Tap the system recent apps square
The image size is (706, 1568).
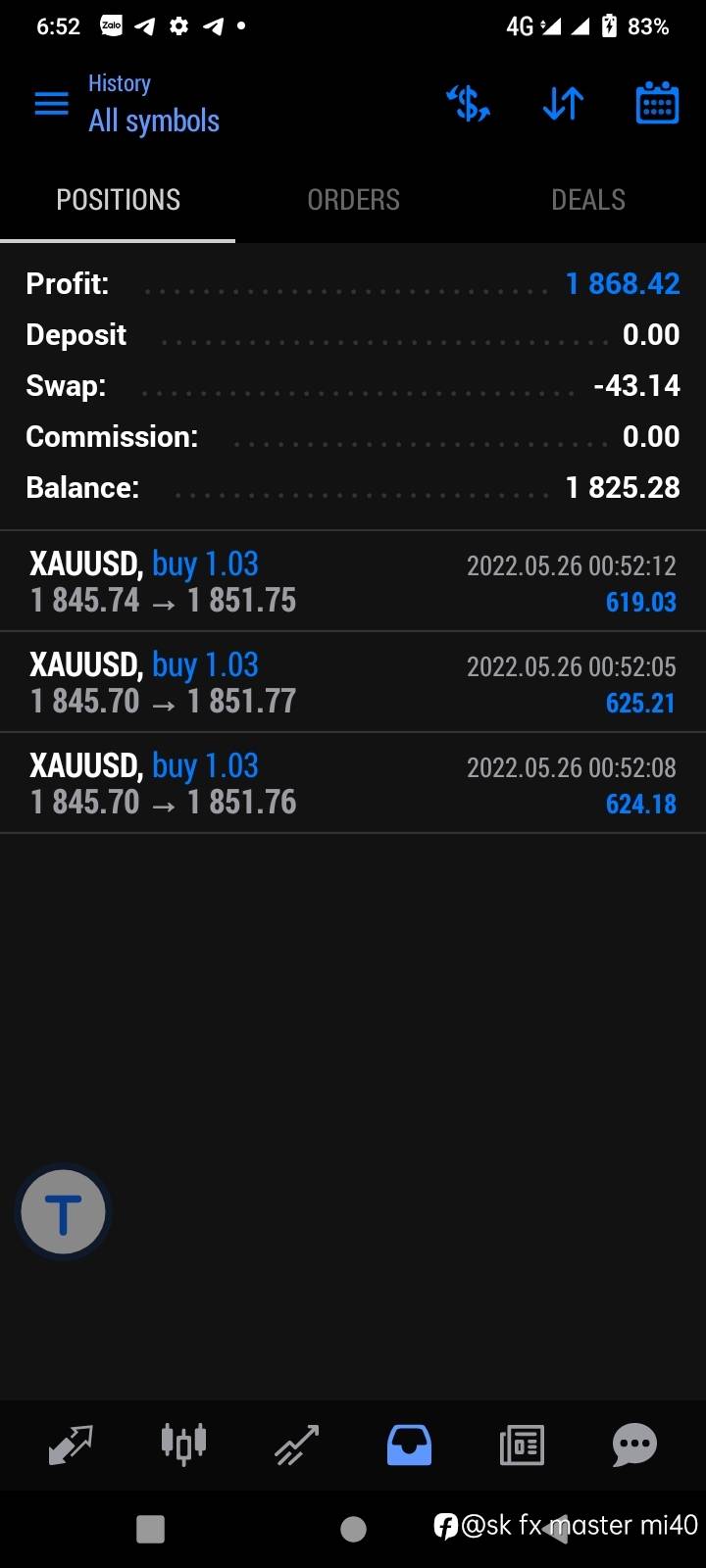point(150,1529)
